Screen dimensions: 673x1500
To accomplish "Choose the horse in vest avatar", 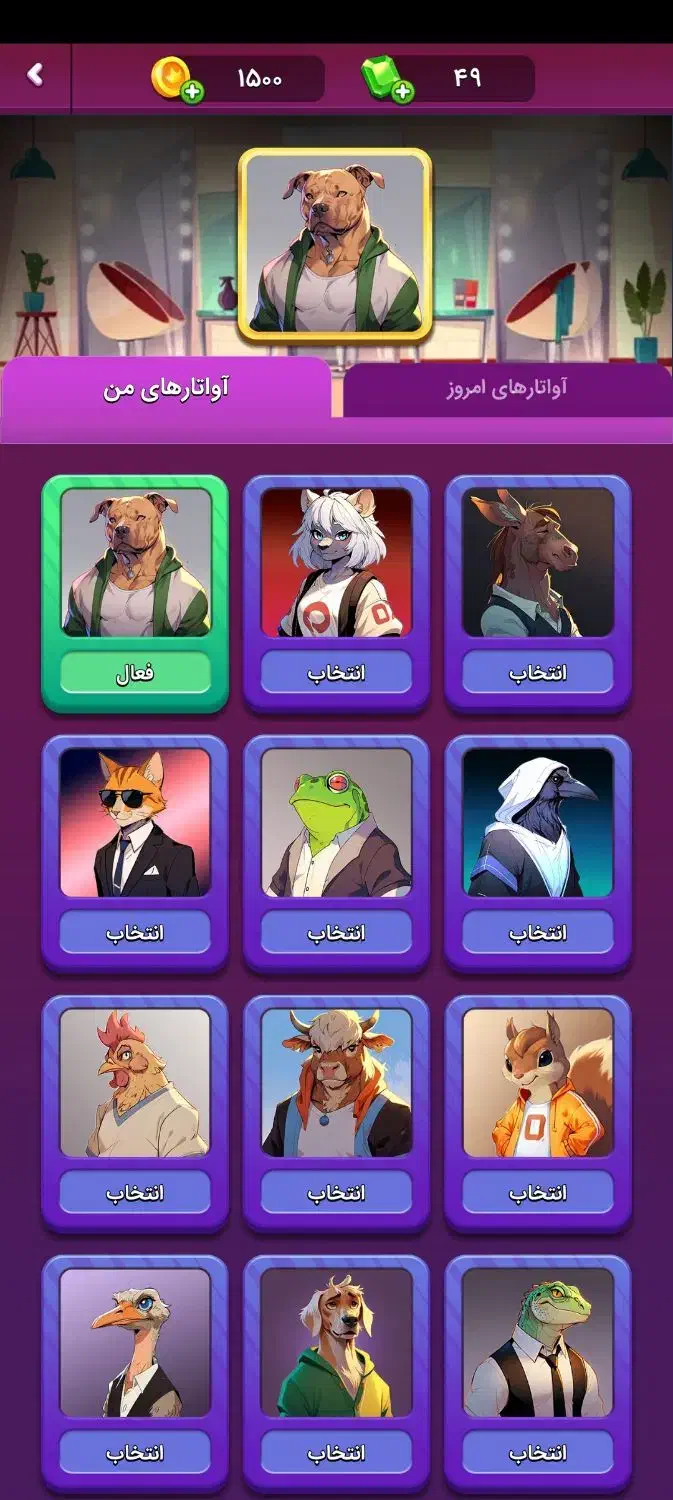I will coord(538,673).
